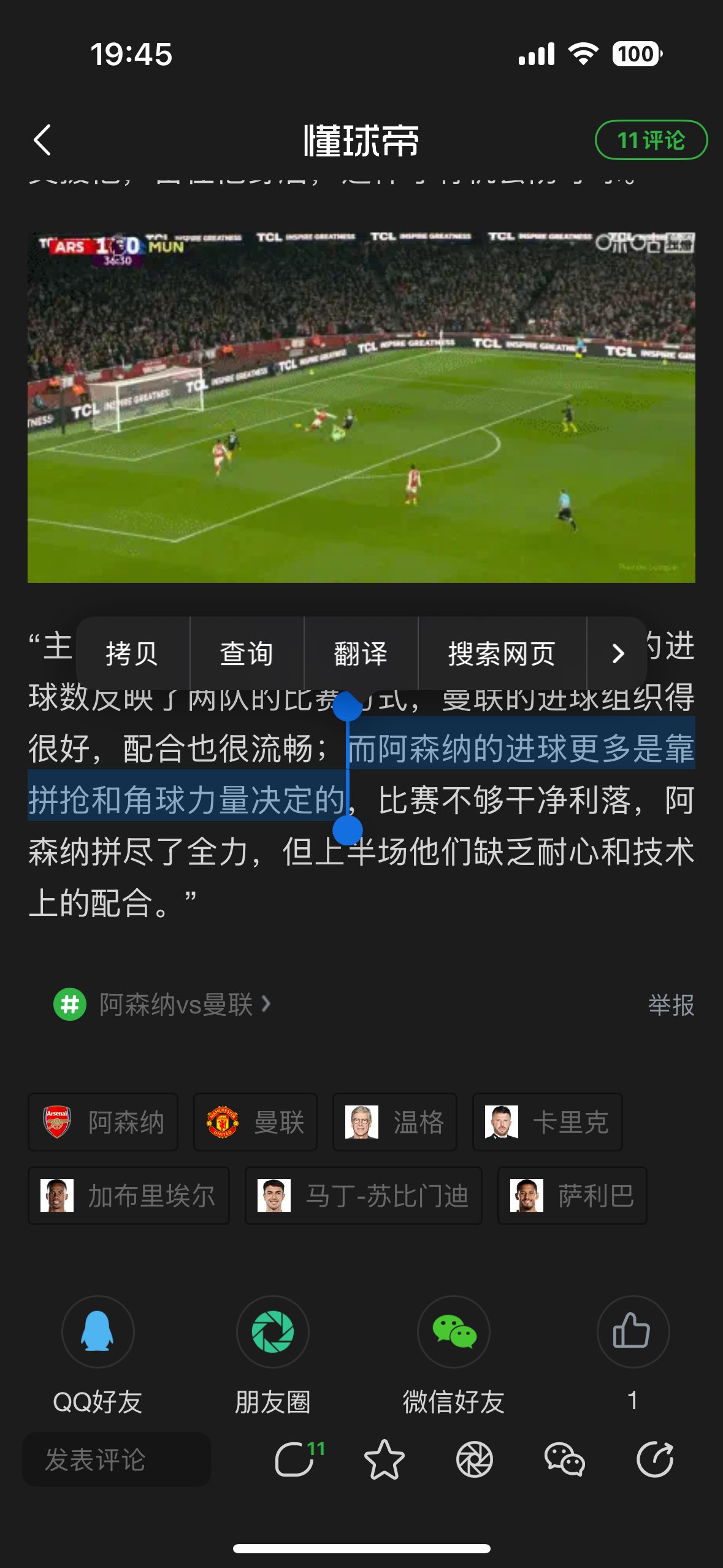723x1568 pixels.
Task: Open the 温格 tag
Action: click(x=394, y=1122)
